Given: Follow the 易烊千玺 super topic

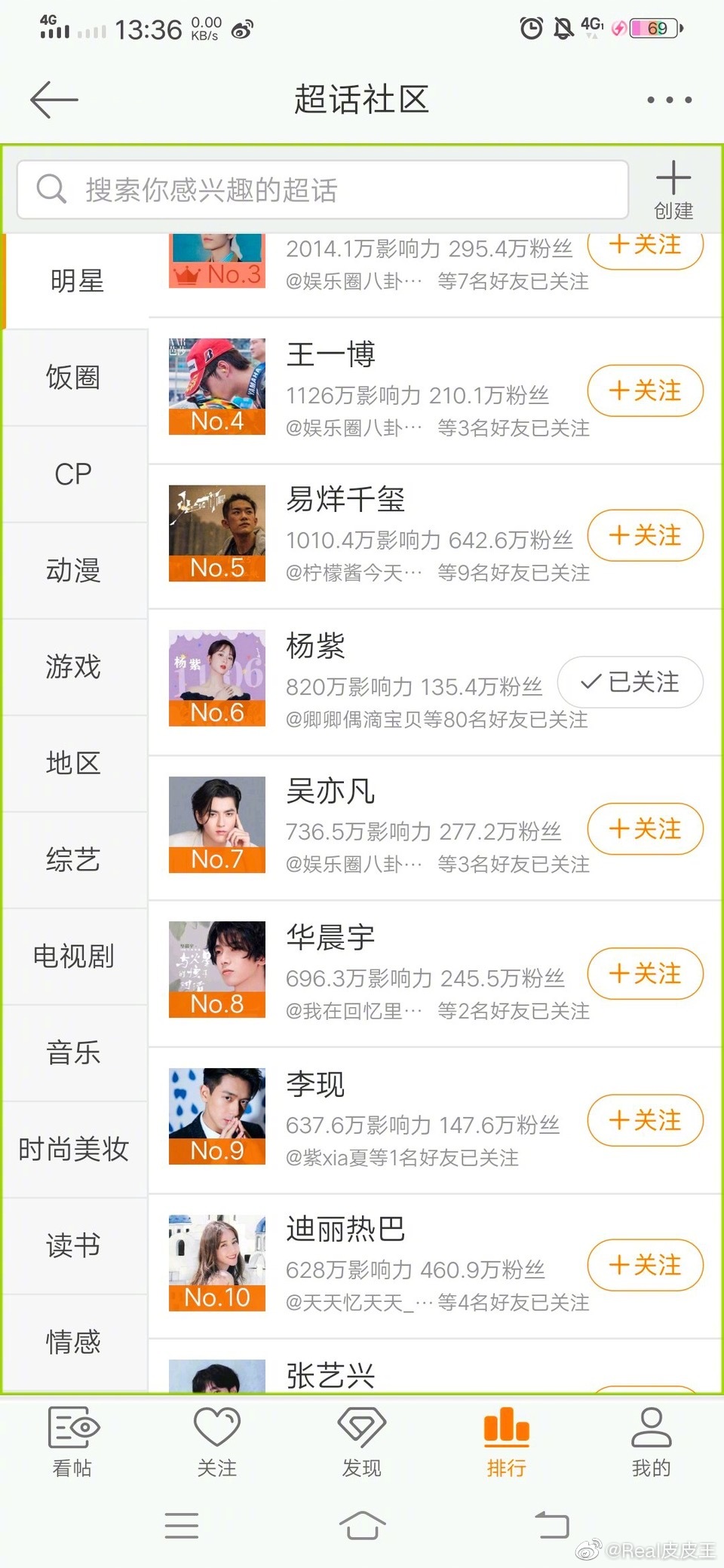Looking at the screenshot, I should 645,536.
